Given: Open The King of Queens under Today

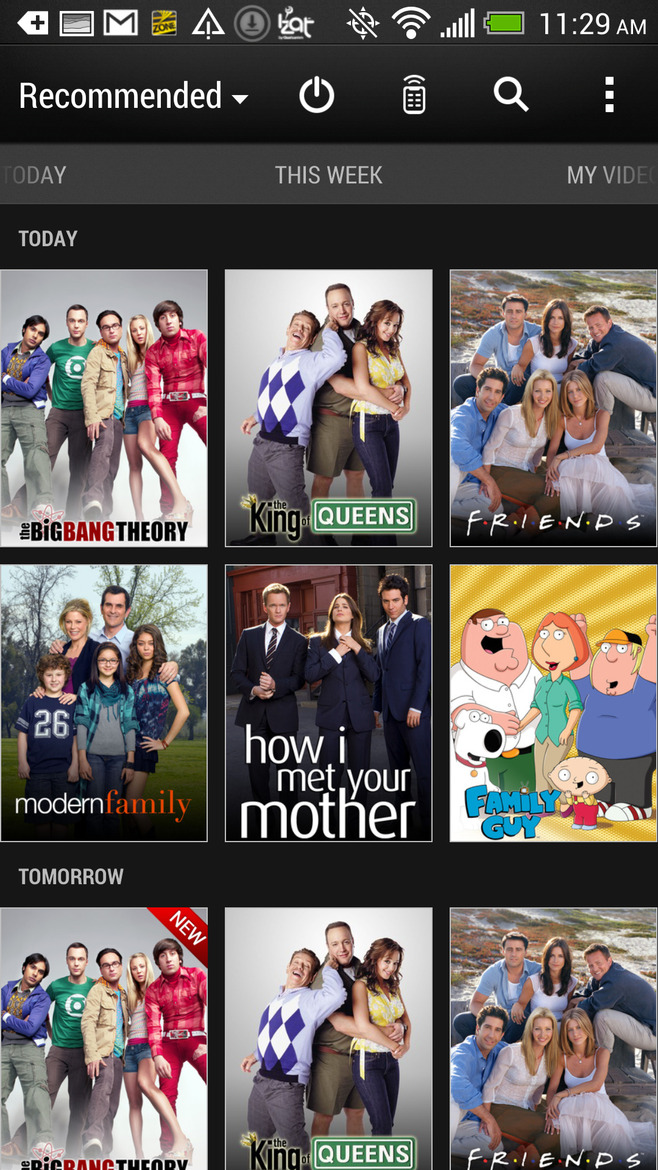Looking at the screenshot, I should [328, 408].
